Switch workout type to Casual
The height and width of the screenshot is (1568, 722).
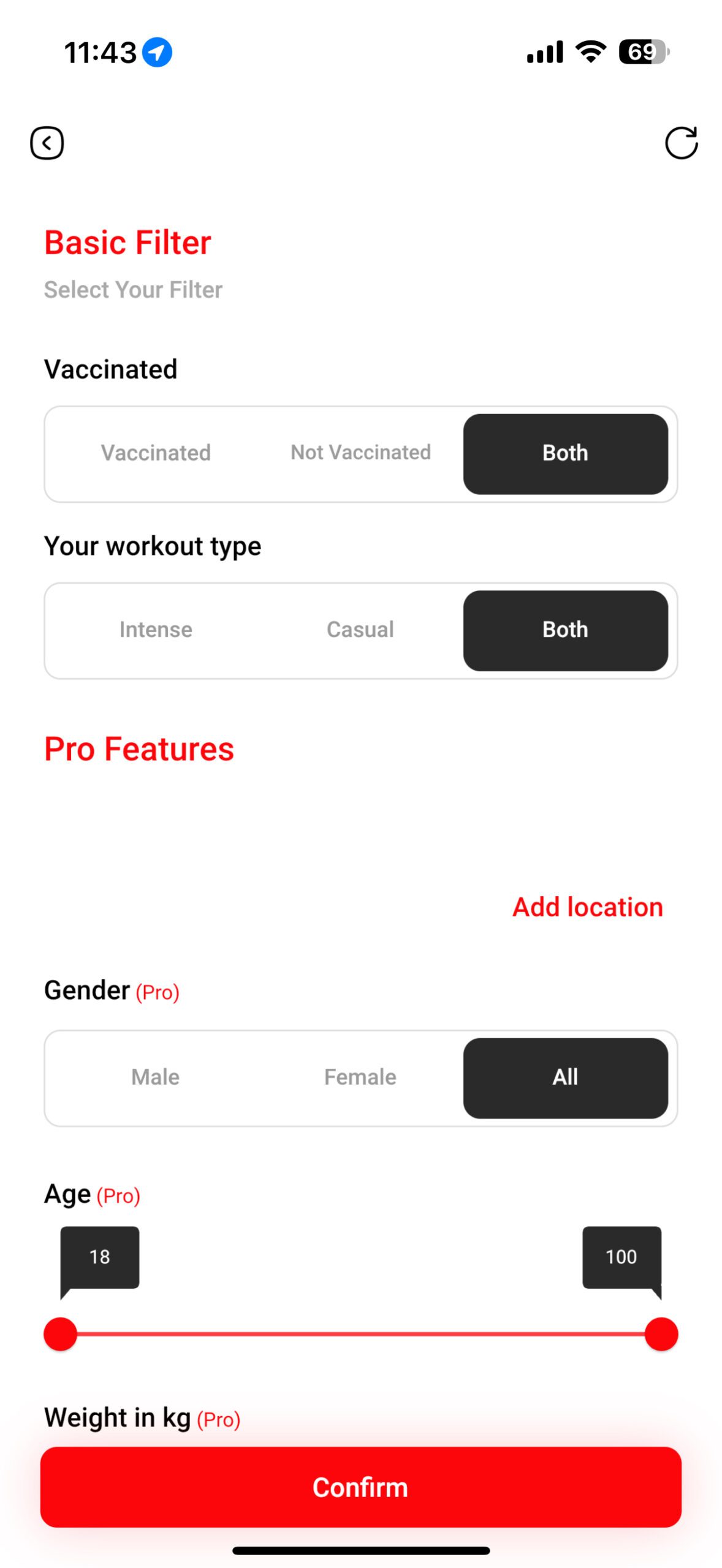[x=360, y=630]
